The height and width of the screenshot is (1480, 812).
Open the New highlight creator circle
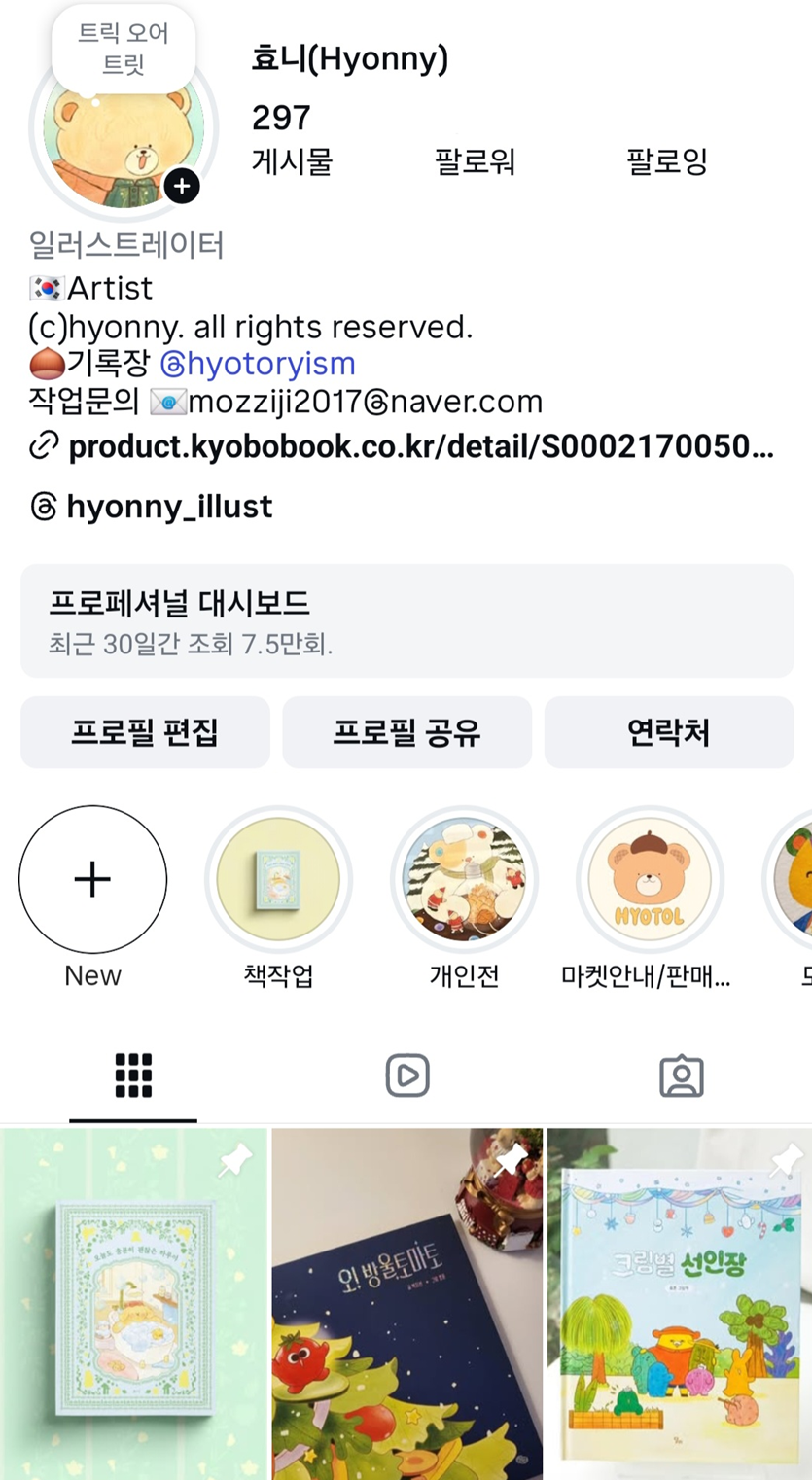92,878
